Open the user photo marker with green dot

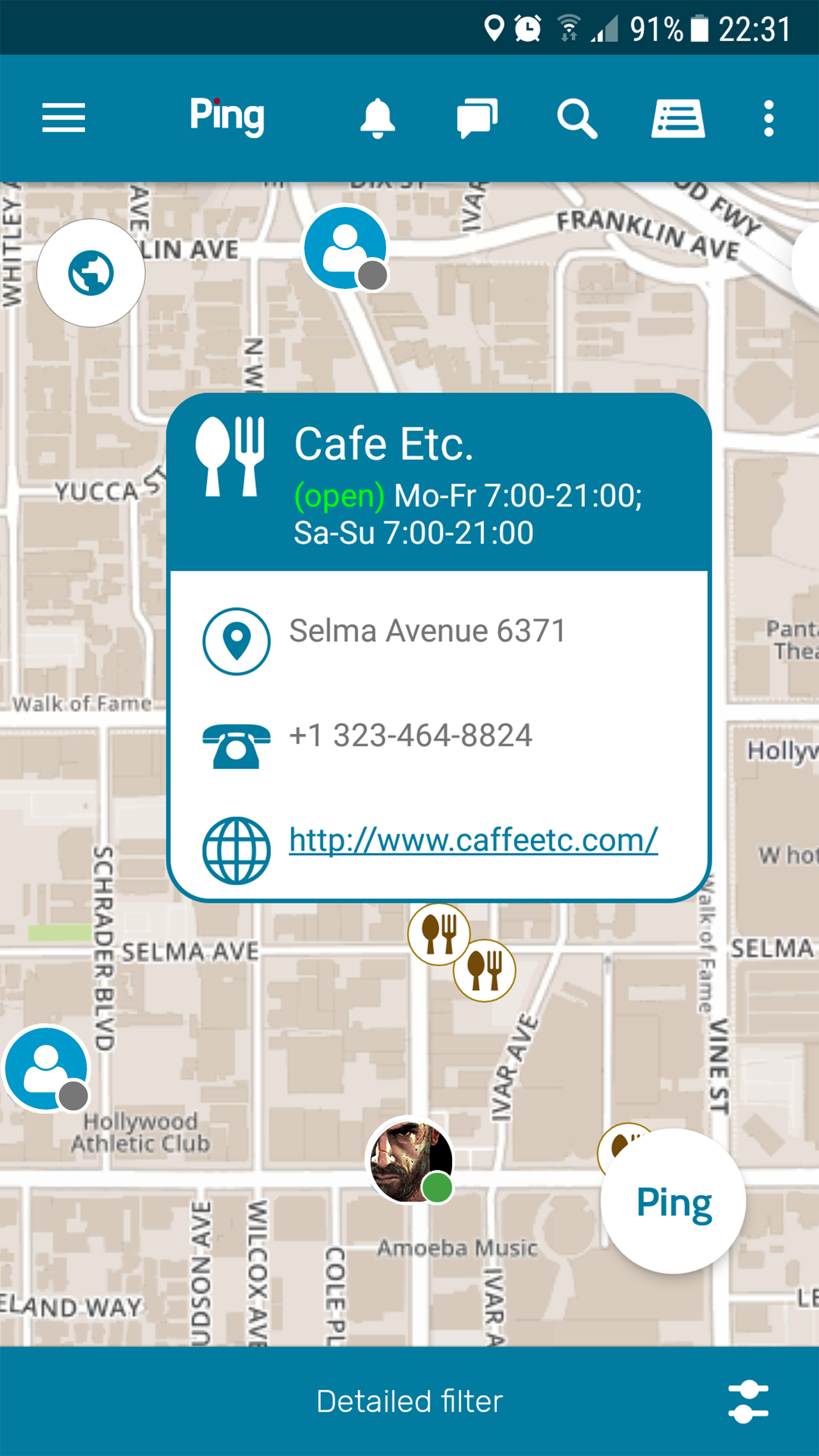coord(411,1159)
